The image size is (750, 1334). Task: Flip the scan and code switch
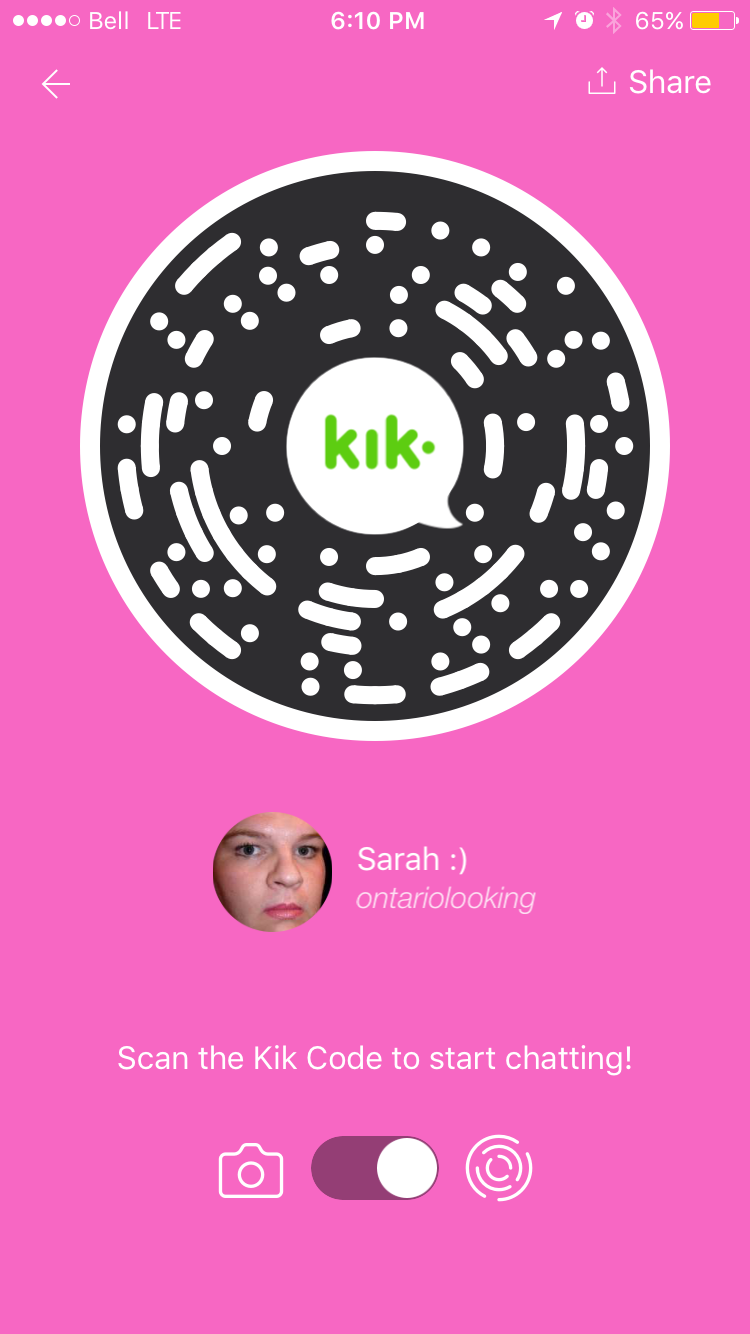tap(375, 1168)
